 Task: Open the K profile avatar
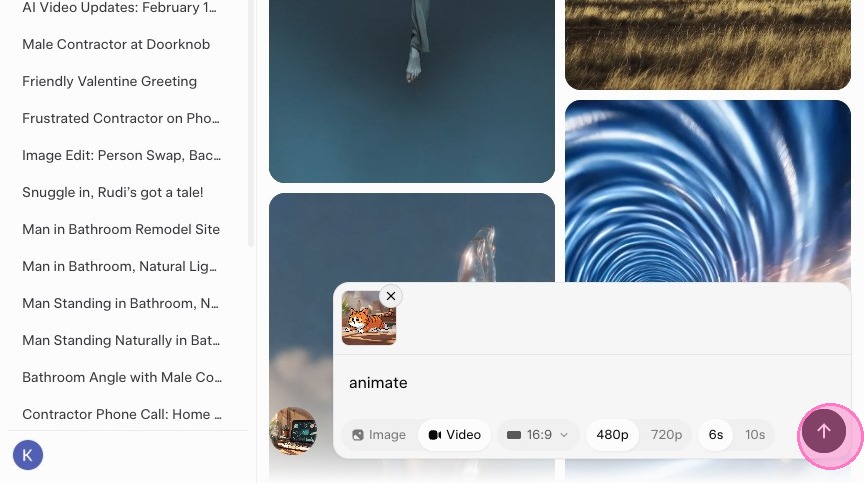[x=27, y=455]
